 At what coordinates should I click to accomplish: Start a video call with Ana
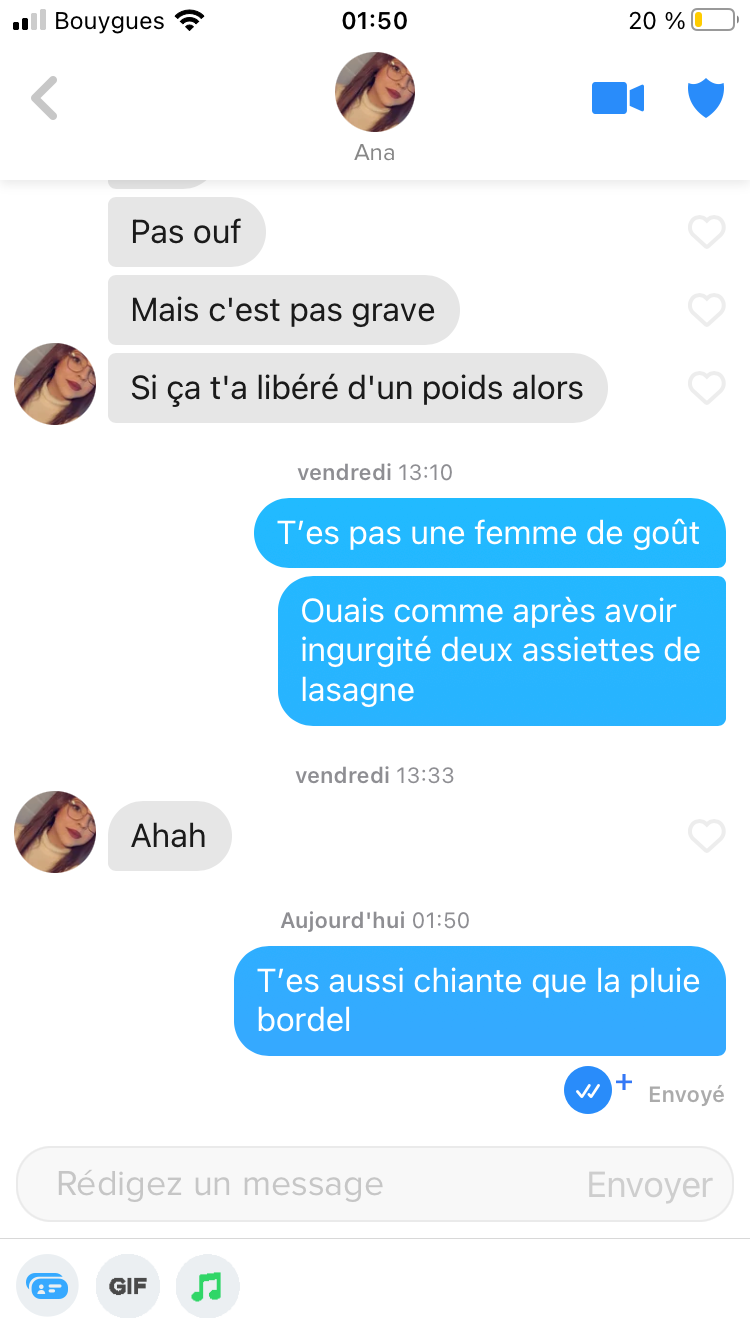[618, 98]
